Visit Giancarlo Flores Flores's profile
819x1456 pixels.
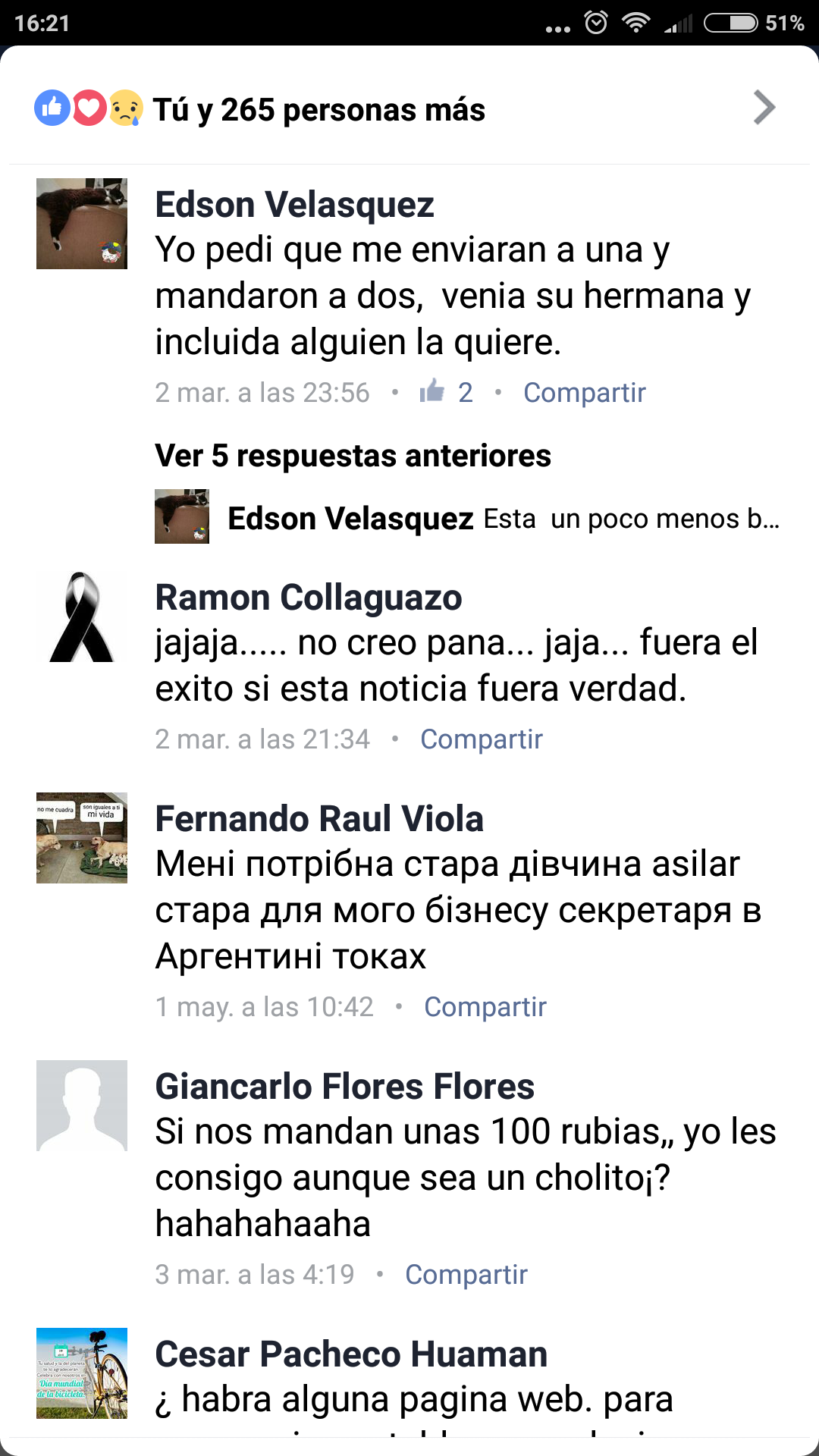344,1087
